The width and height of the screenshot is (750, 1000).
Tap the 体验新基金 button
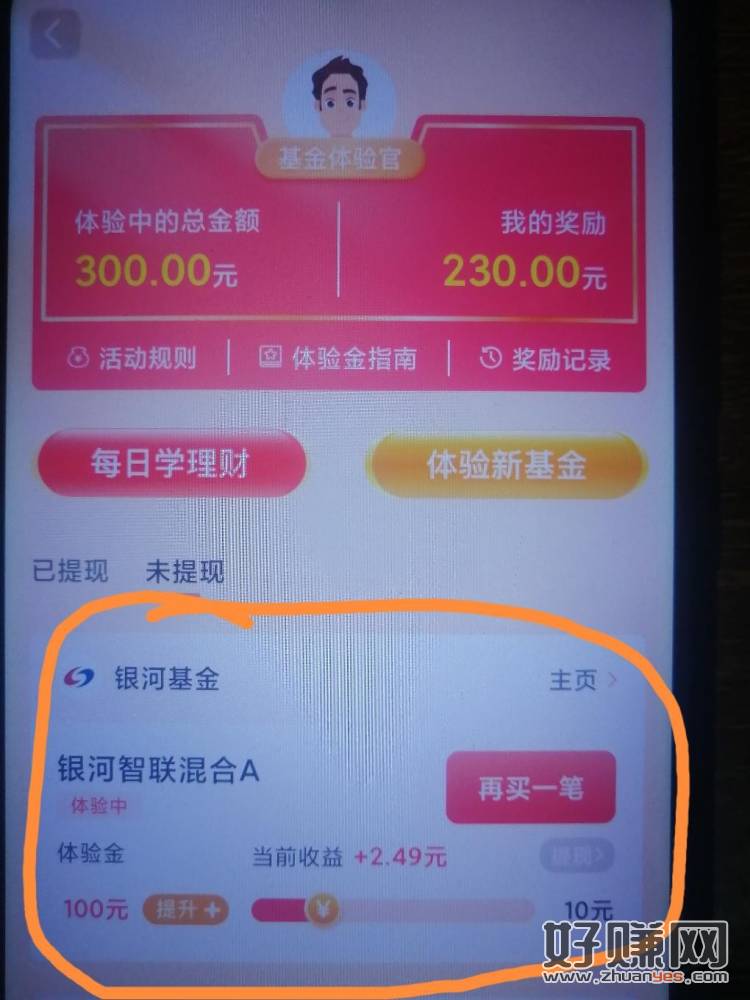(505, 465)
